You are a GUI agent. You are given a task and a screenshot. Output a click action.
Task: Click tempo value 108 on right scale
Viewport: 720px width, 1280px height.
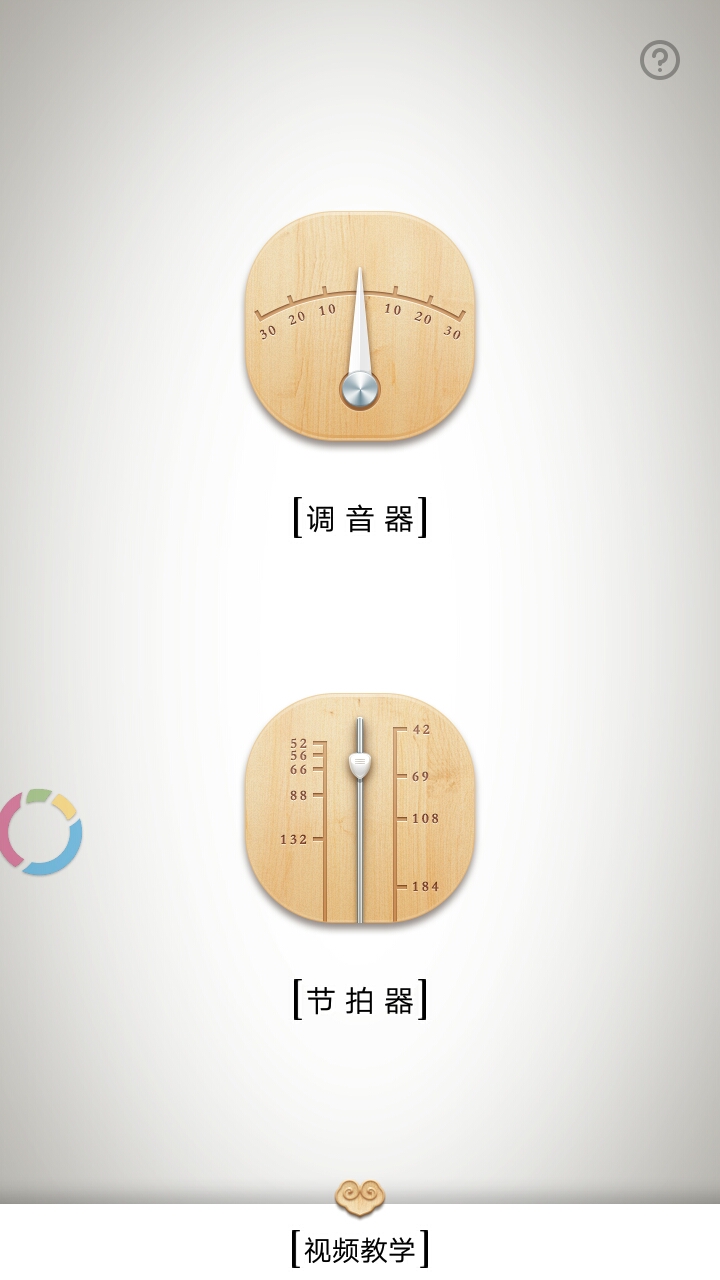click(425, 820)
